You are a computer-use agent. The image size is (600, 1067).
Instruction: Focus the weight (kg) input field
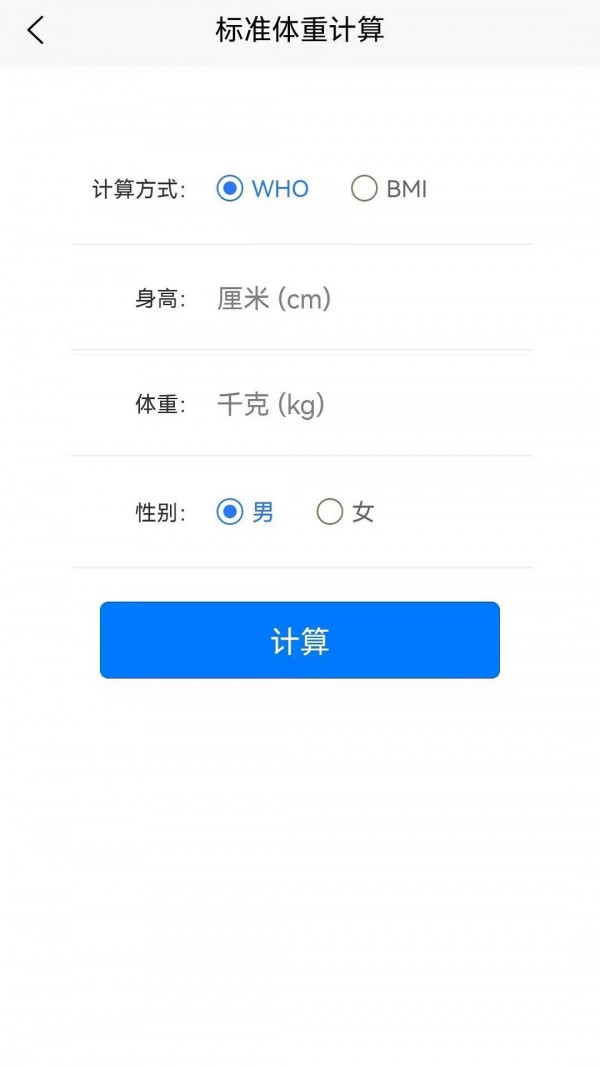(x=370, y=405)
